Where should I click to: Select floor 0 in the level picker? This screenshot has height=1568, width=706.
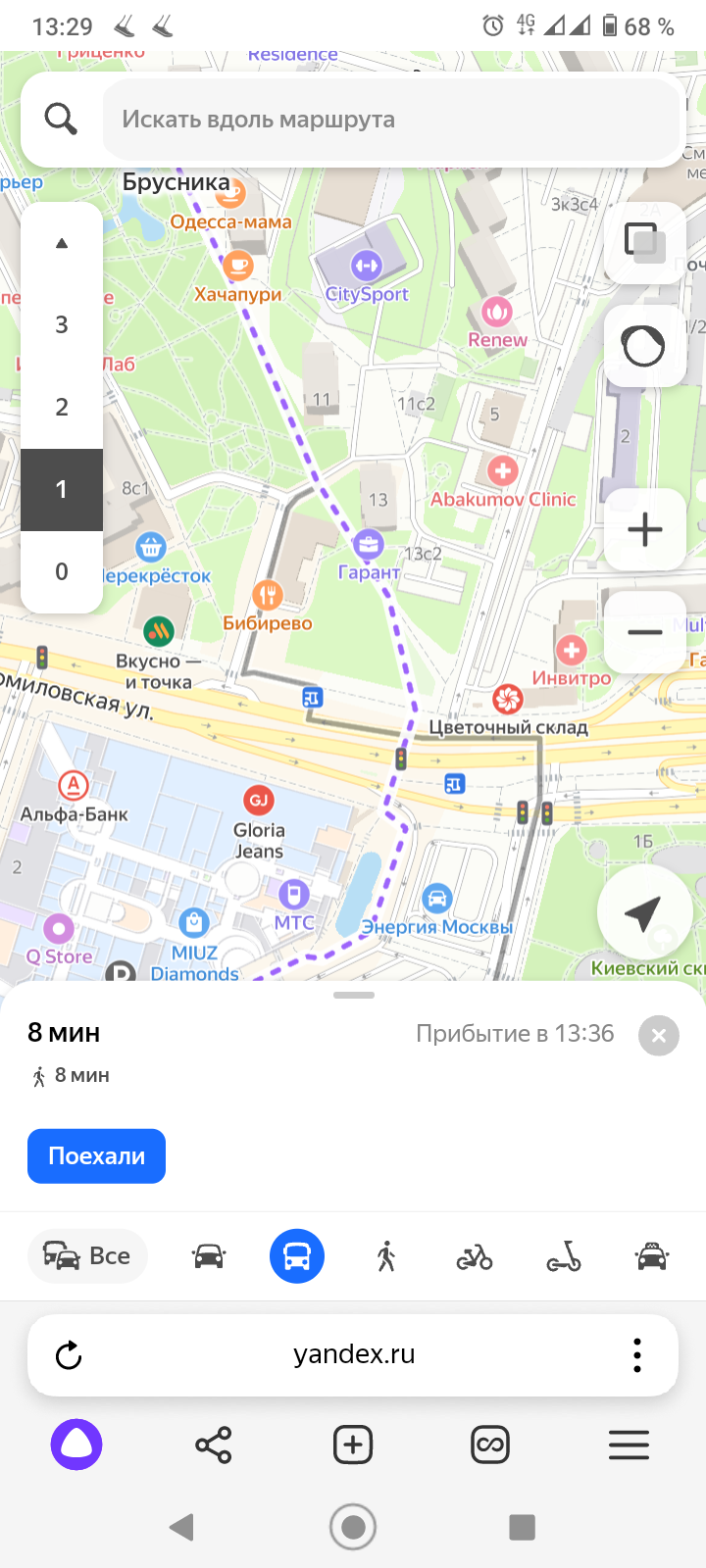[62, 571]
